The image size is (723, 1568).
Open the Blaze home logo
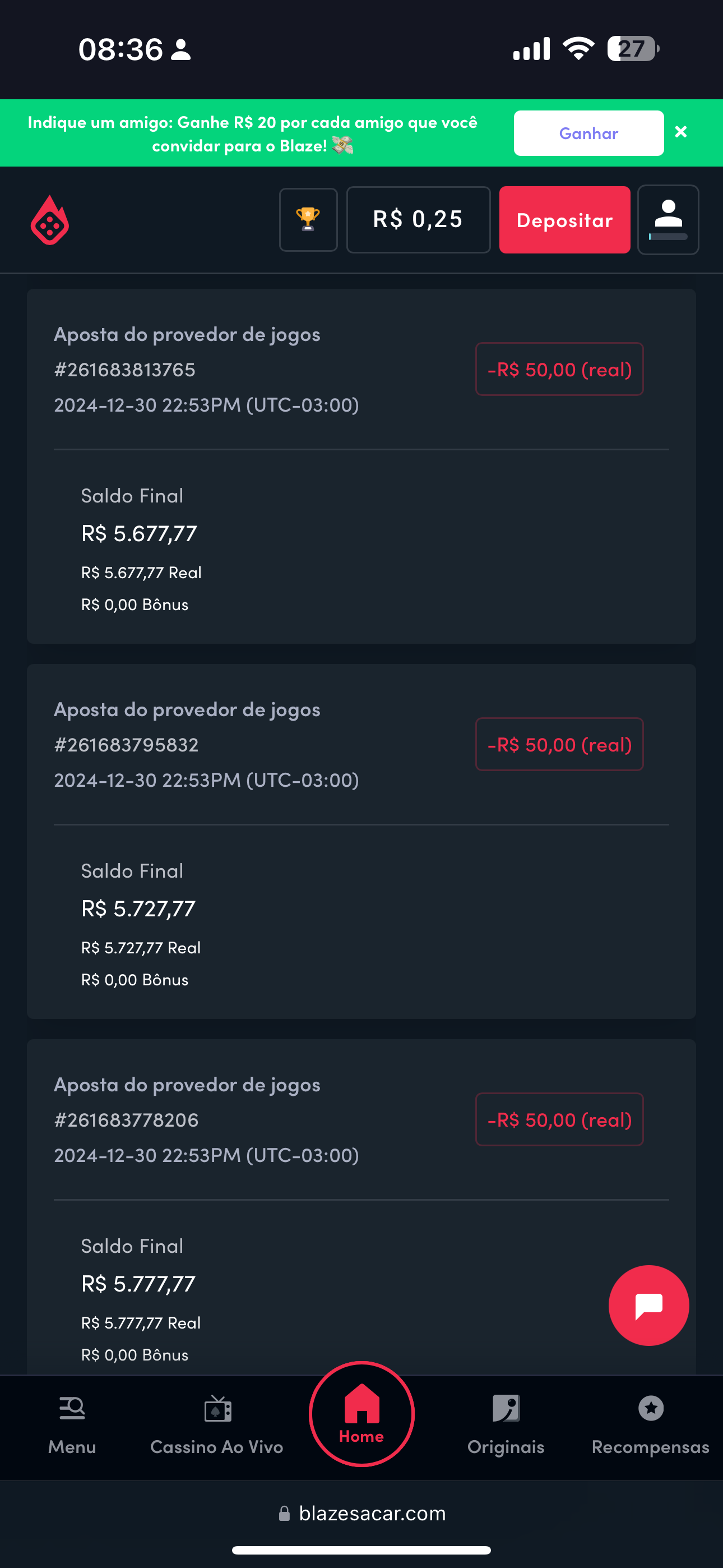pos(50,220)
